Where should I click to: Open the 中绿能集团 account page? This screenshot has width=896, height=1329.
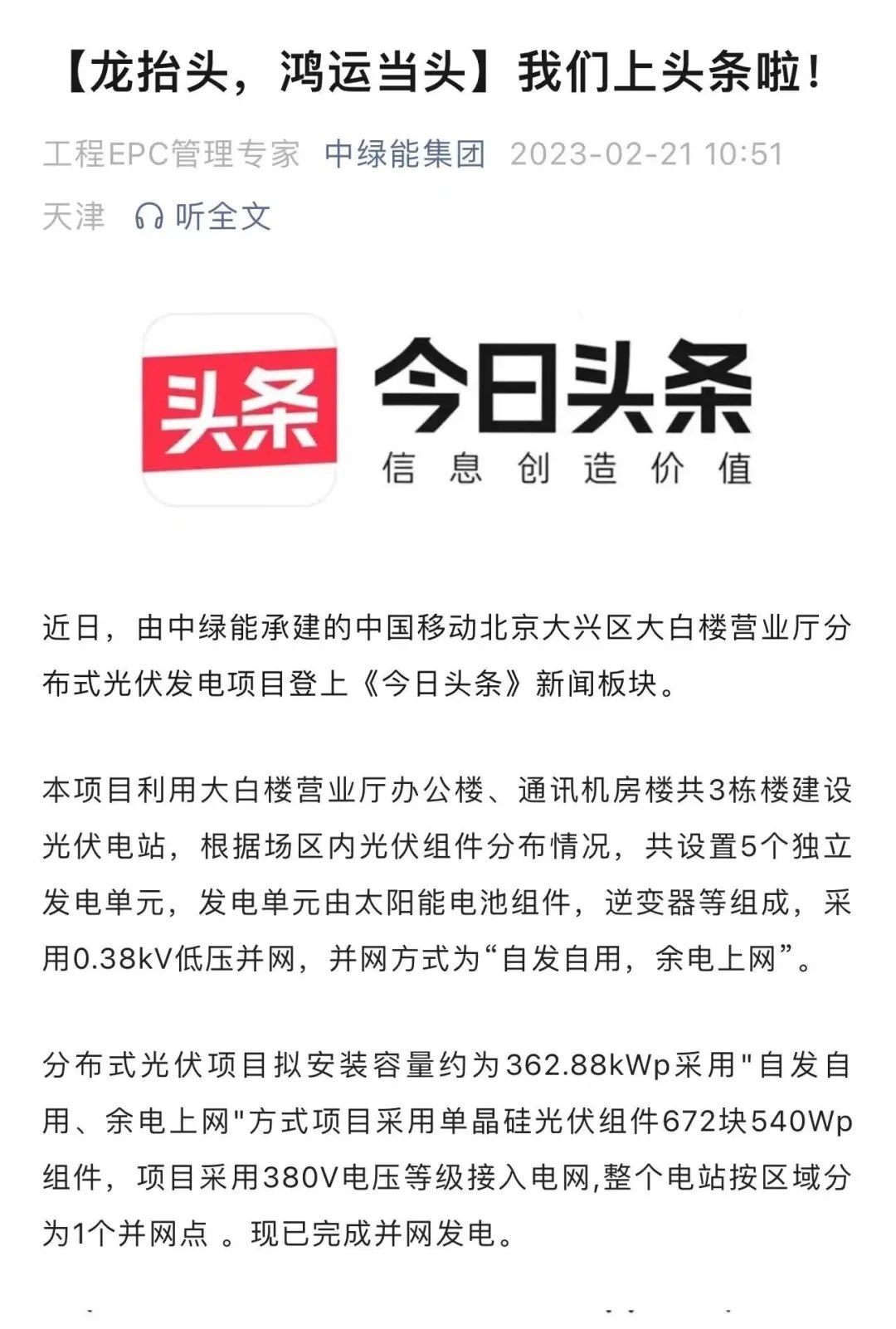tap(405, 154)
